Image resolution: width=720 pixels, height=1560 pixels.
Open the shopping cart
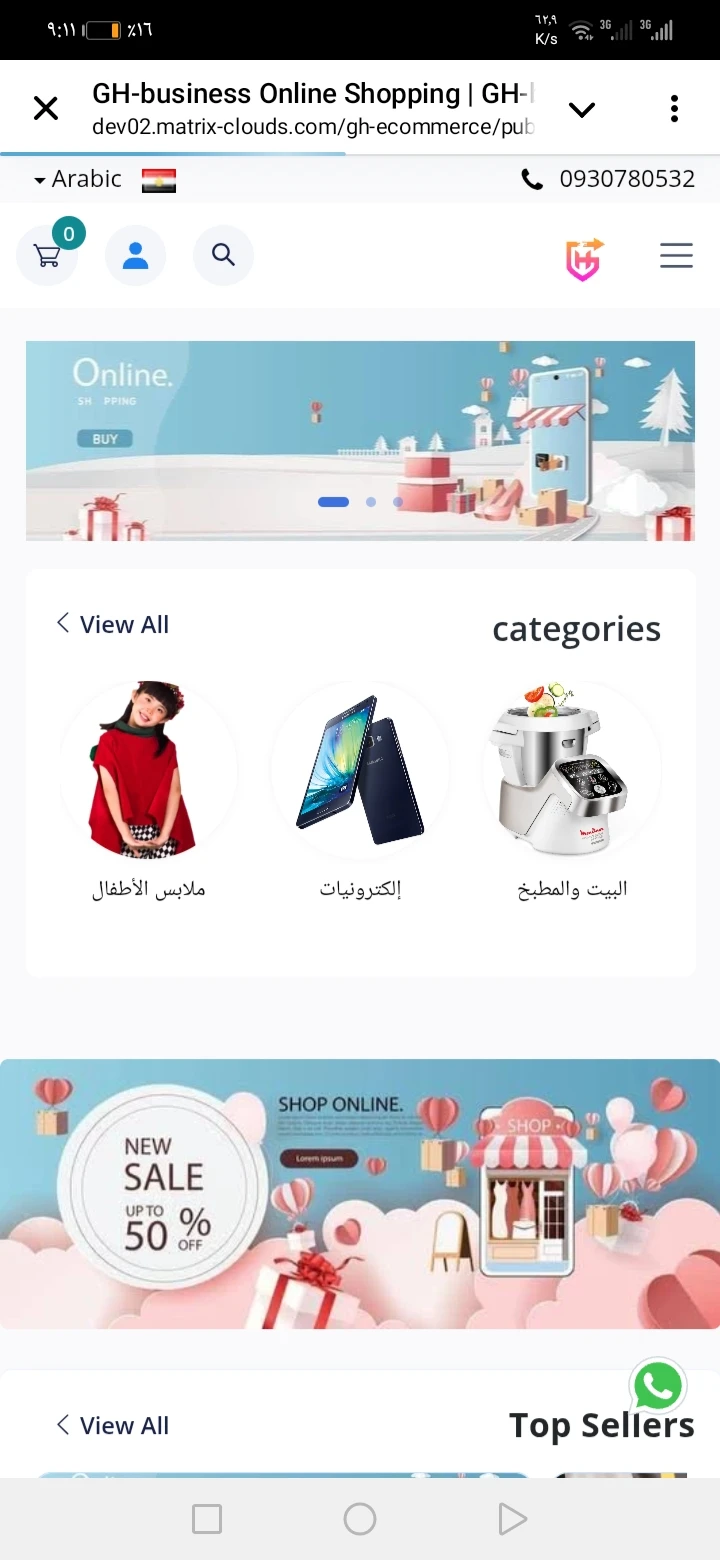(x=47, y=256)
